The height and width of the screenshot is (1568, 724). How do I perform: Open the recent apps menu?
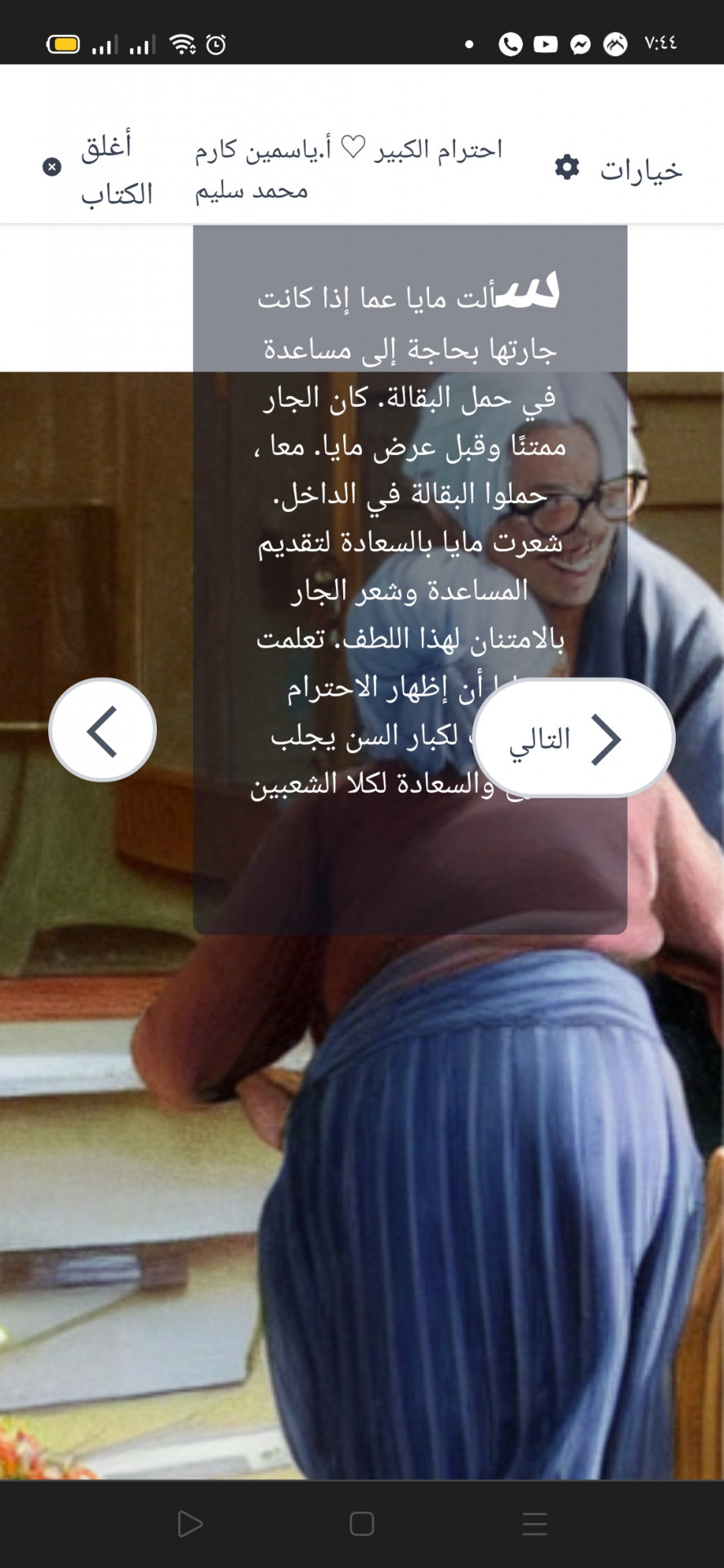point(534,1523)
